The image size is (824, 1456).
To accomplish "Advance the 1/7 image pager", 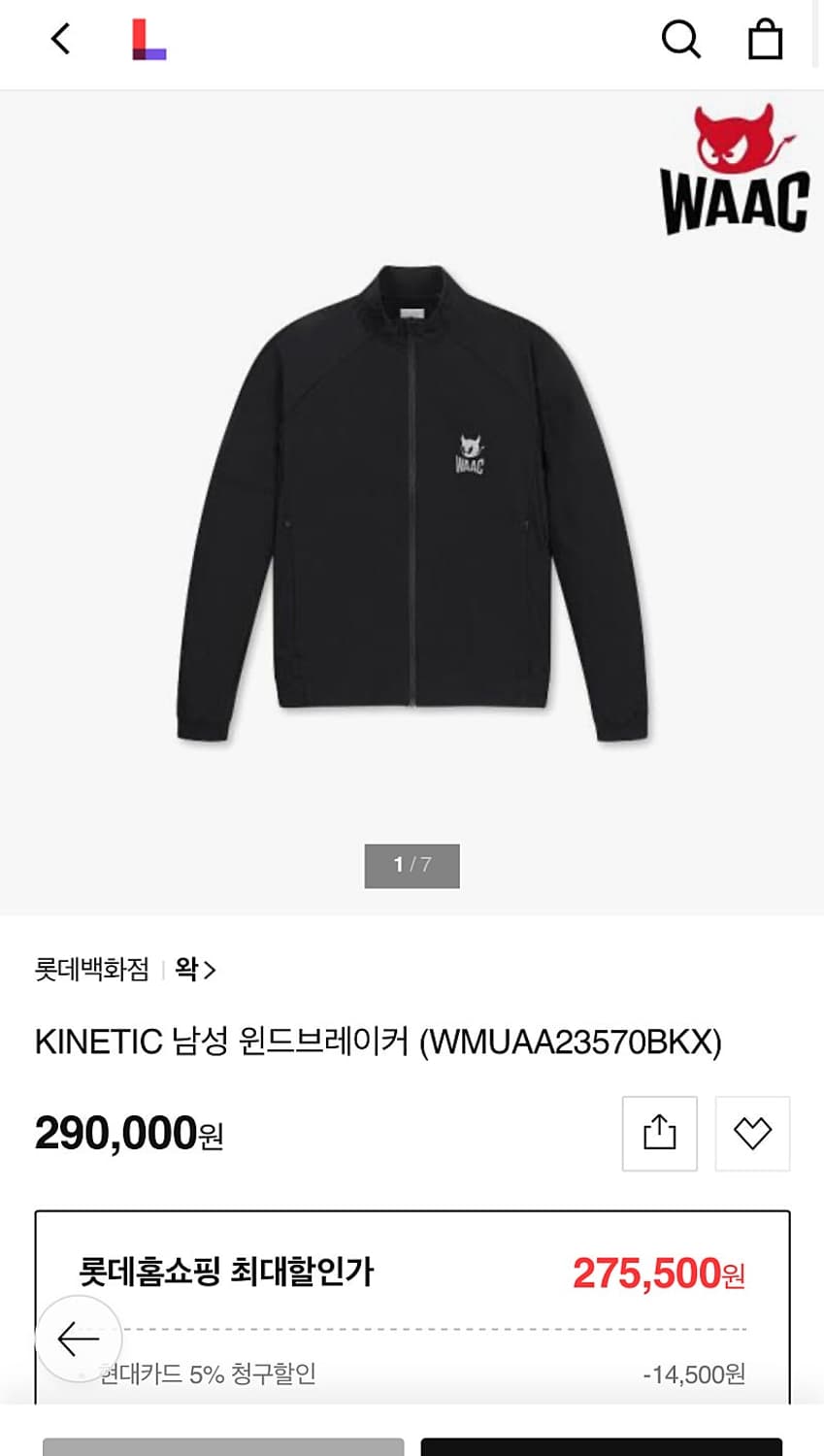I will (x=412, y=865).
